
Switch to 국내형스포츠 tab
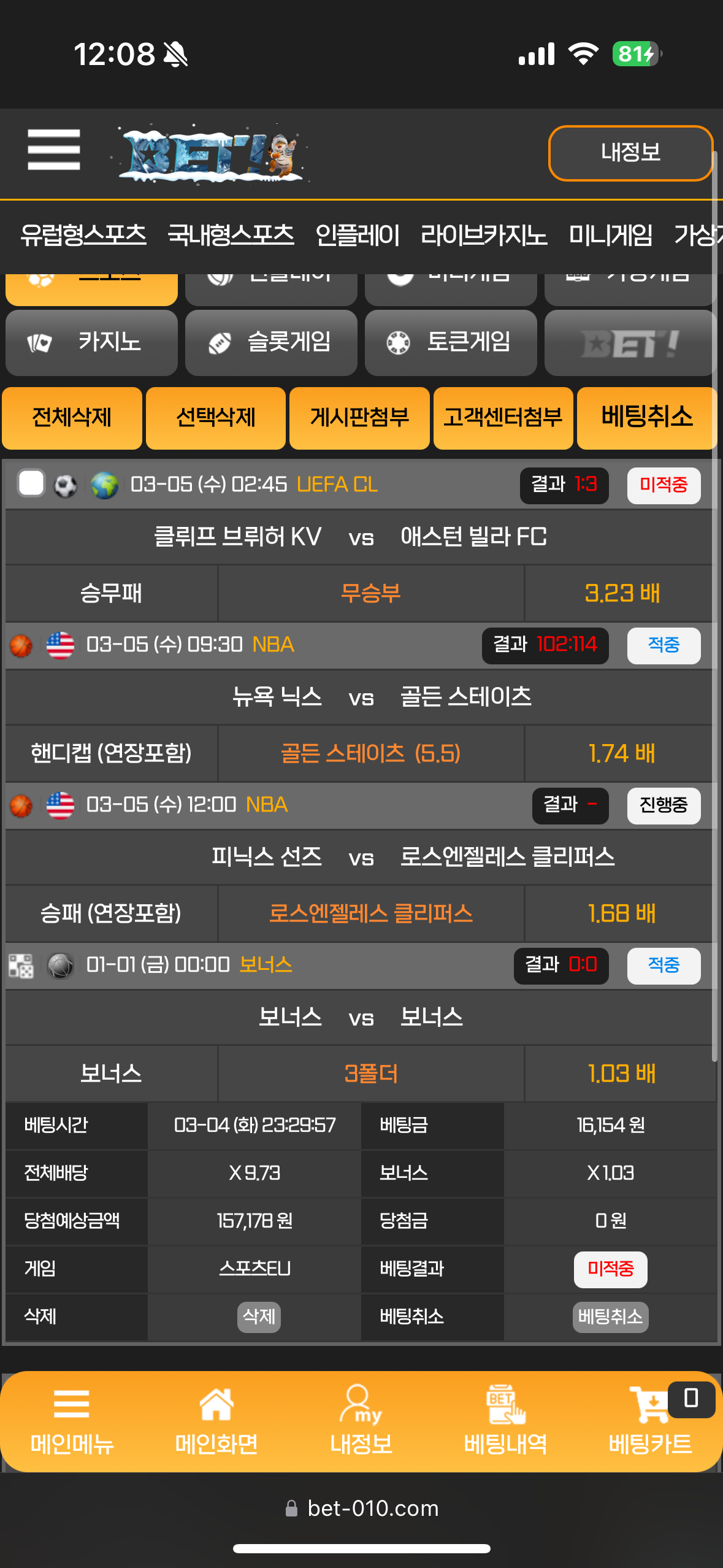click(x=231, y=235)
